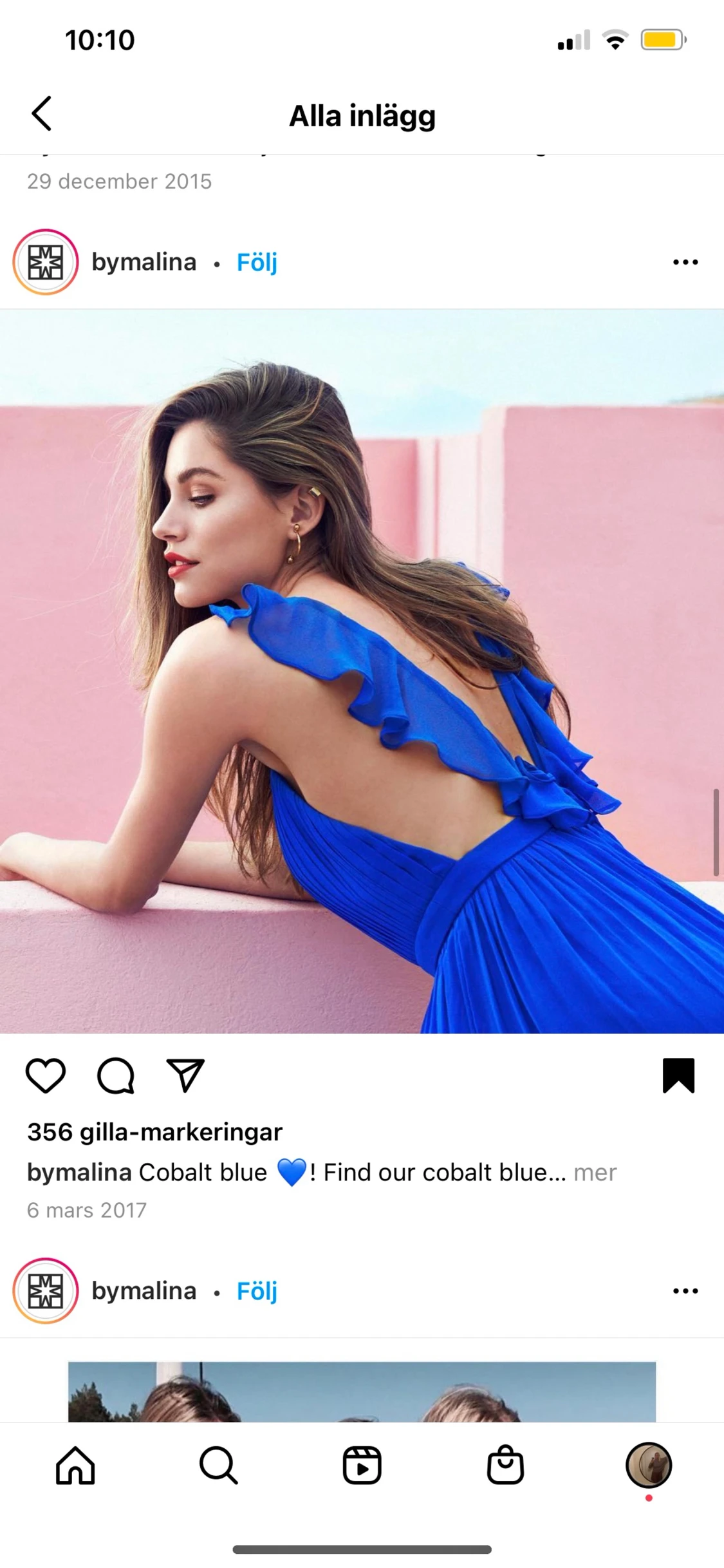View who liked: 356 gilla-markeringar

click(x=155, y=1132)
